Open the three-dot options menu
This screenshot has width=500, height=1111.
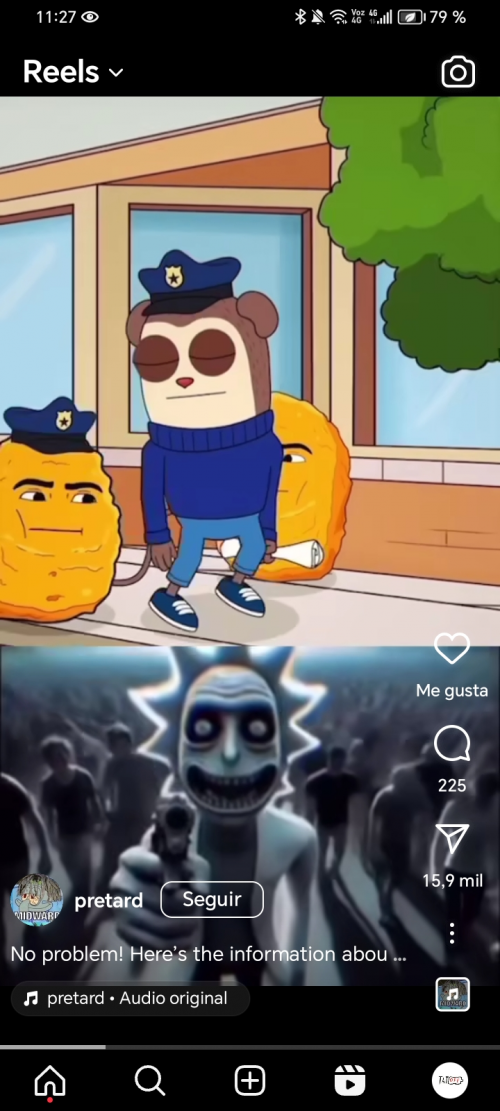pos(452,932)
